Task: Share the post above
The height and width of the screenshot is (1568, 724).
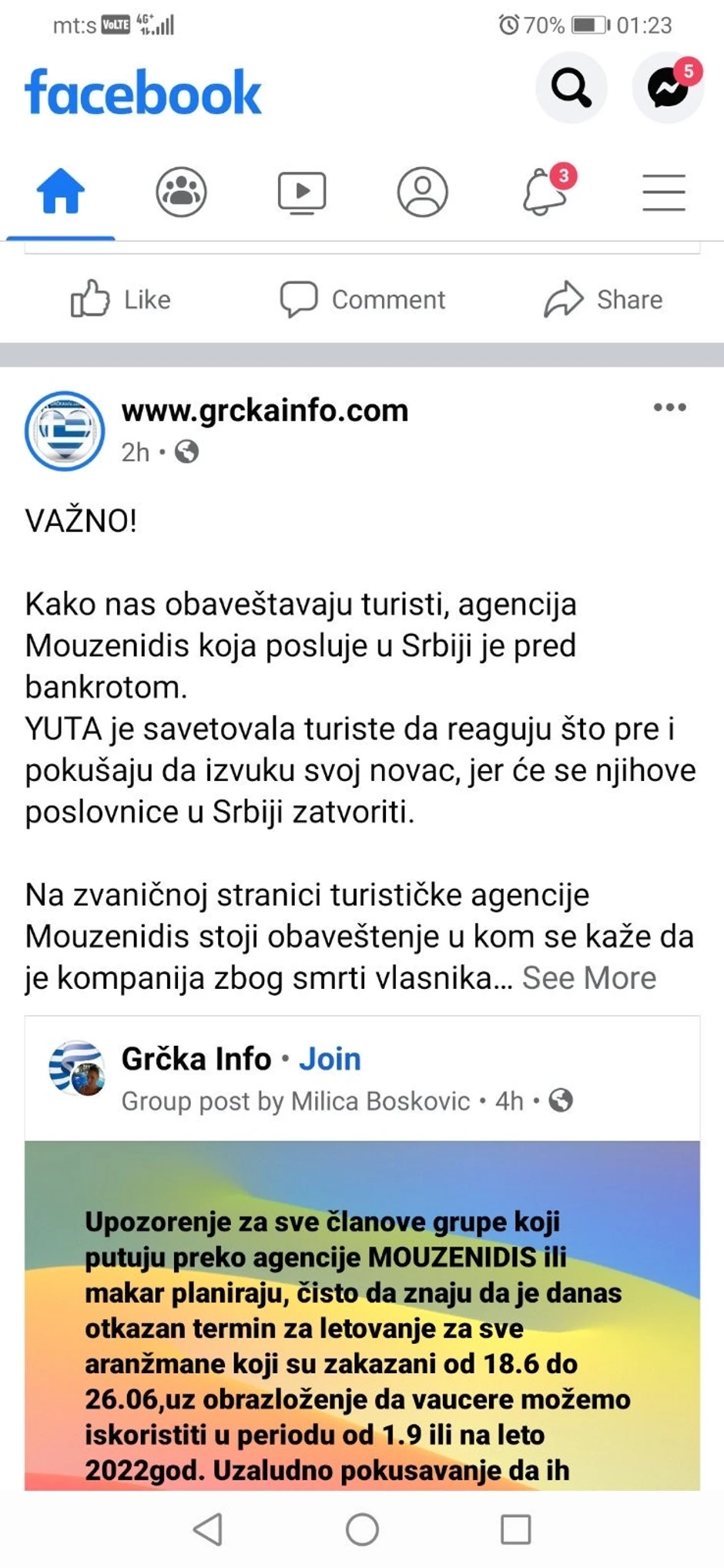Action: 603,299
